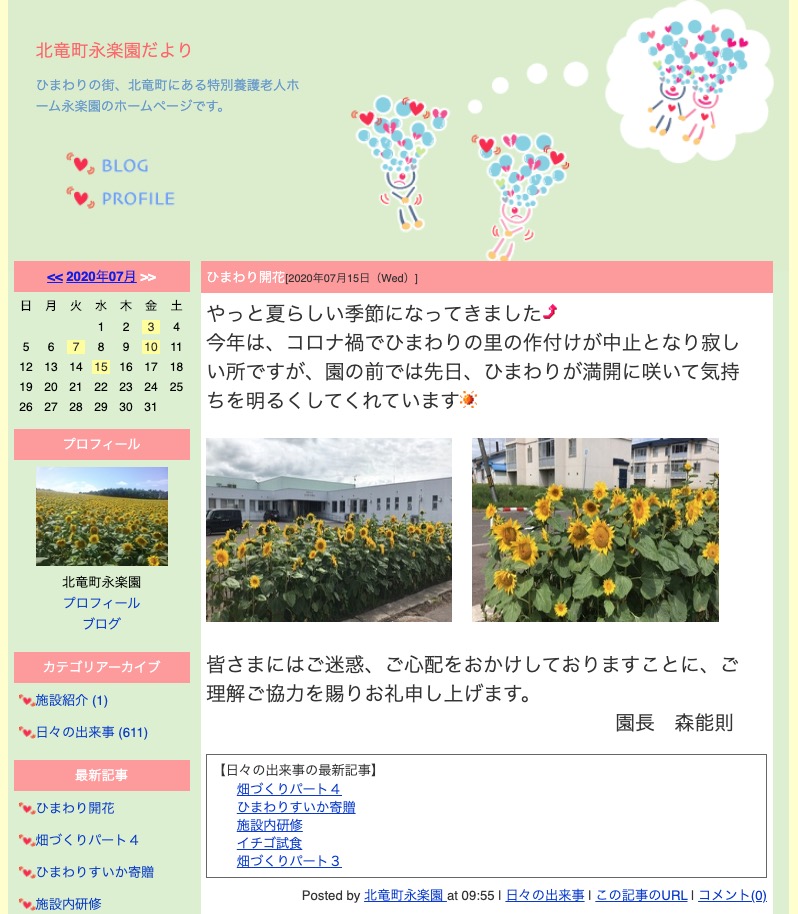Select July 3 in the calendar
This screenshot has height=914, width=798.
[x=150, y=327]
